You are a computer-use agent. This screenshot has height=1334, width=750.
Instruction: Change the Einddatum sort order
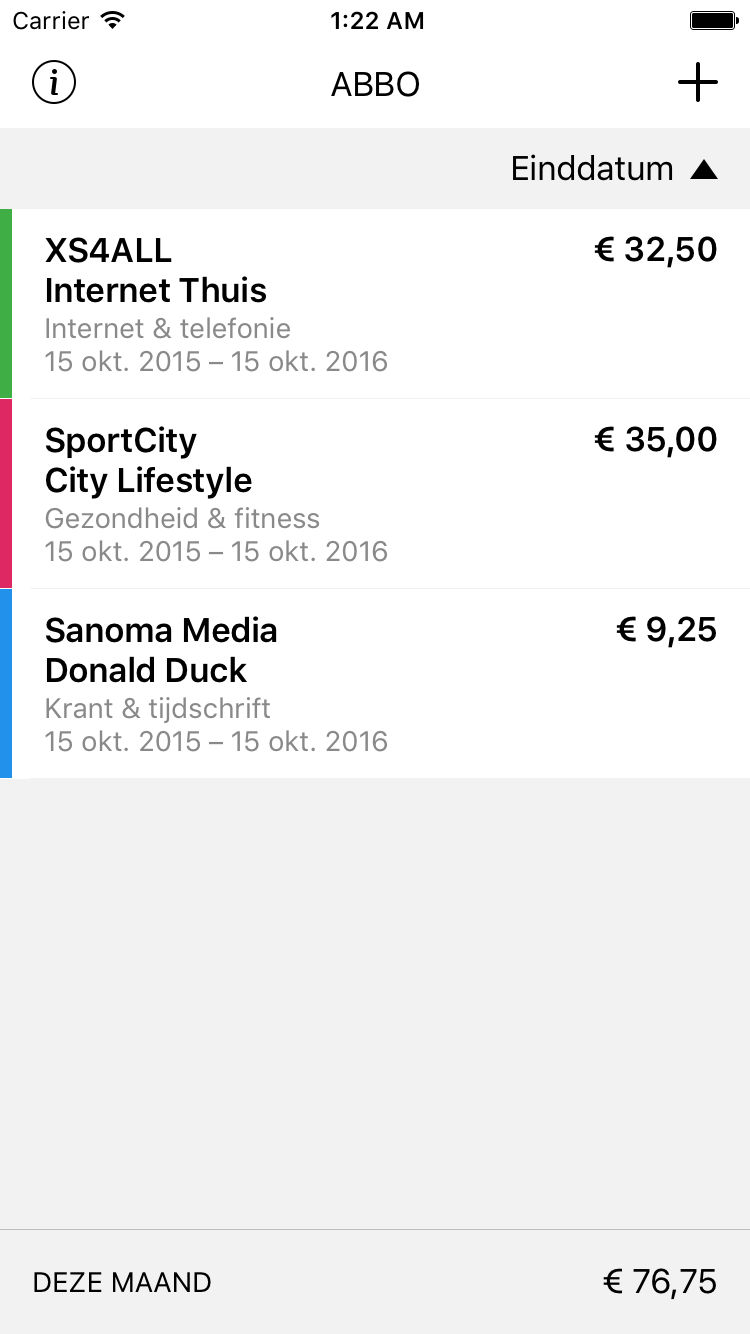click(614, 169)
